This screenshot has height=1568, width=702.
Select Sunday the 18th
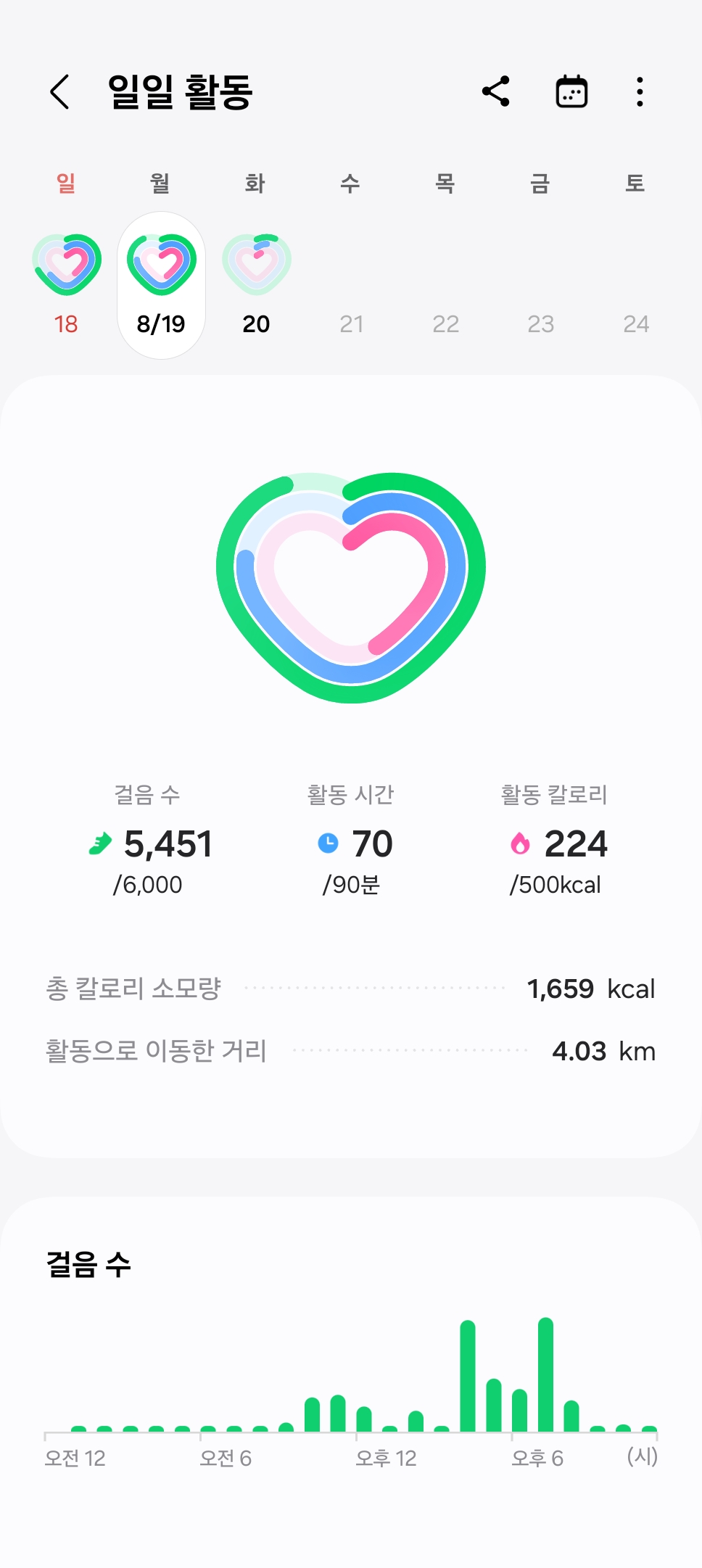click(67, 283)
